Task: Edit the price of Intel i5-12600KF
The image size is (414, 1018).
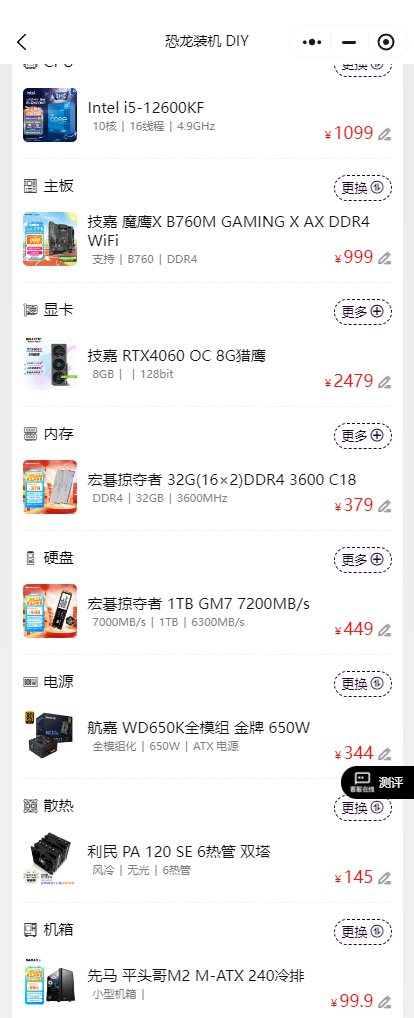Action: click(x=385, y=134)
